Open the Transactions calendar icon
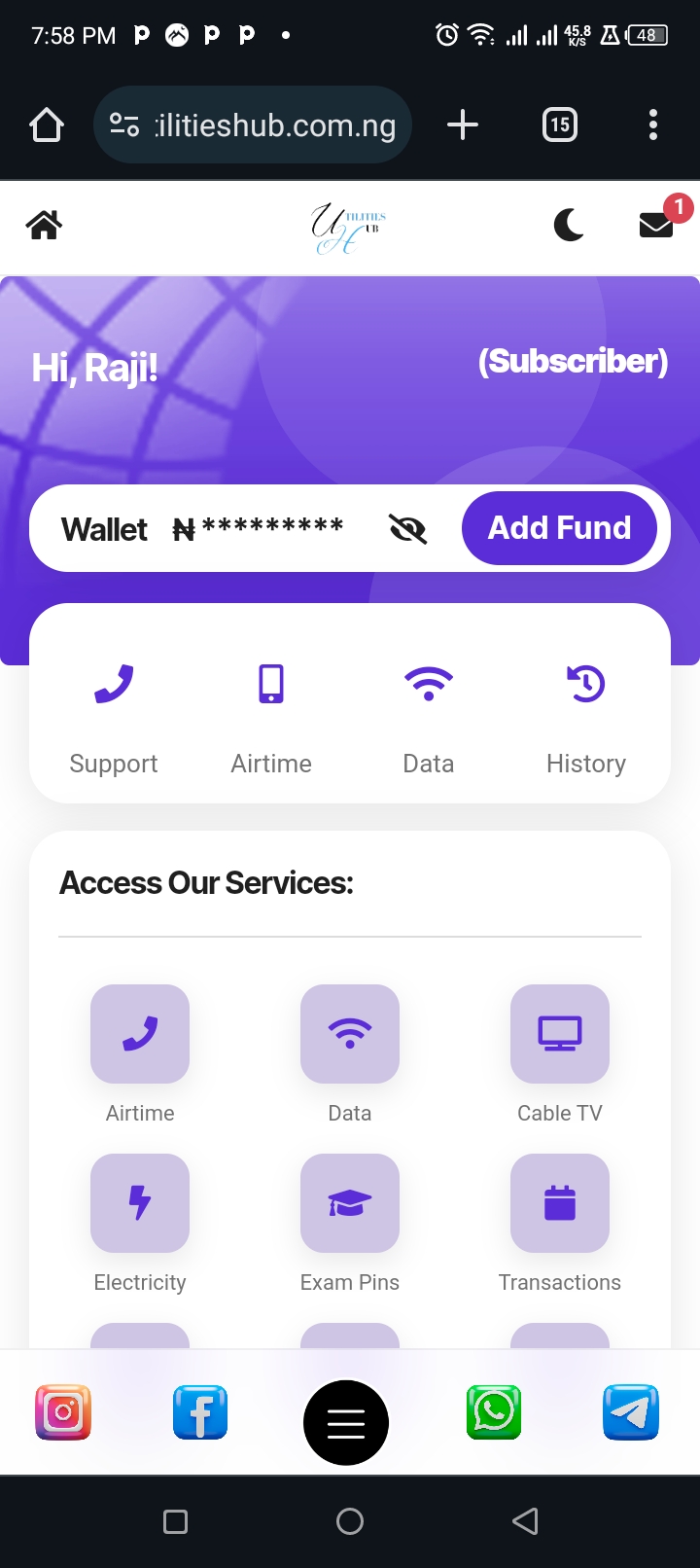This screenshot has width=700, height=1568. click(559, 1203)
